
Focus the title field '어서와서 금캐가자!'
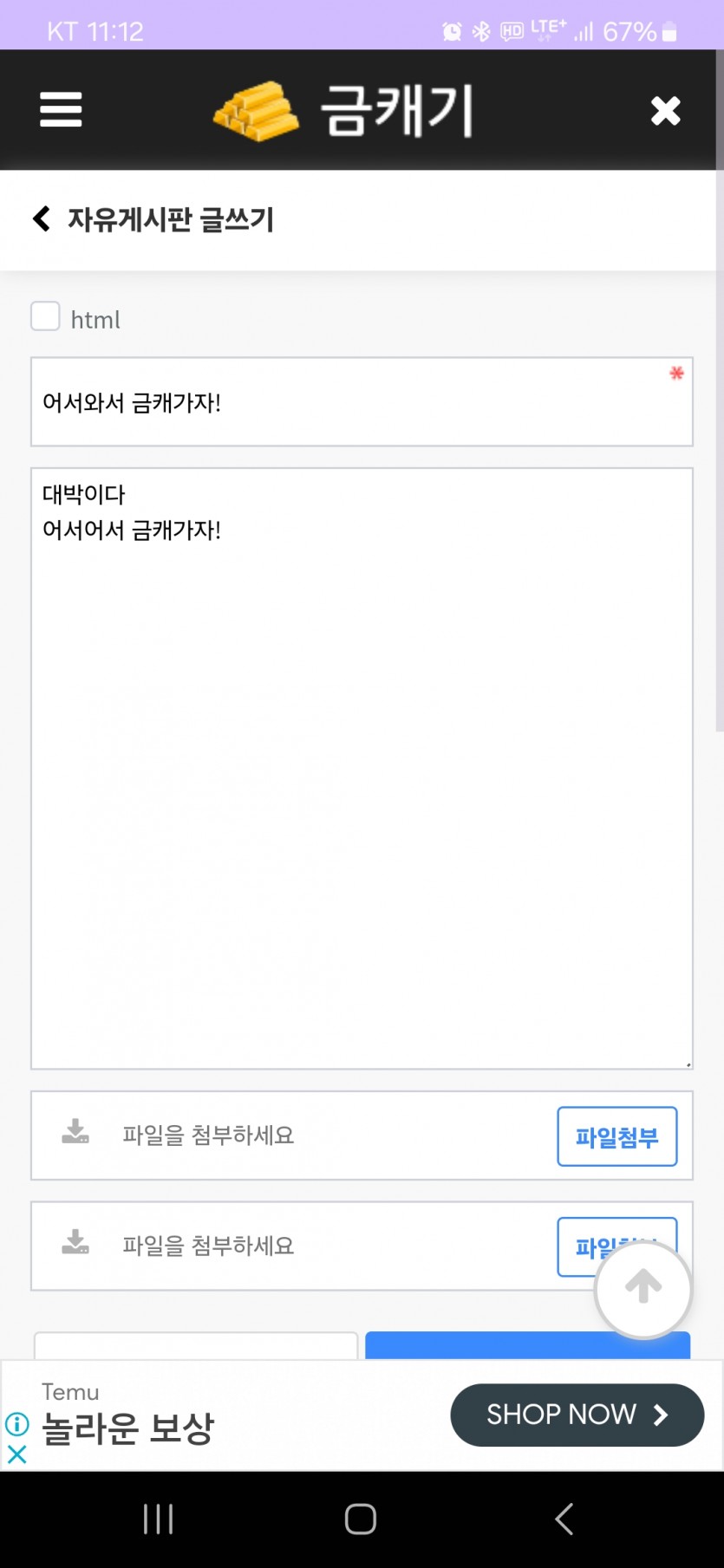[362, 402]
